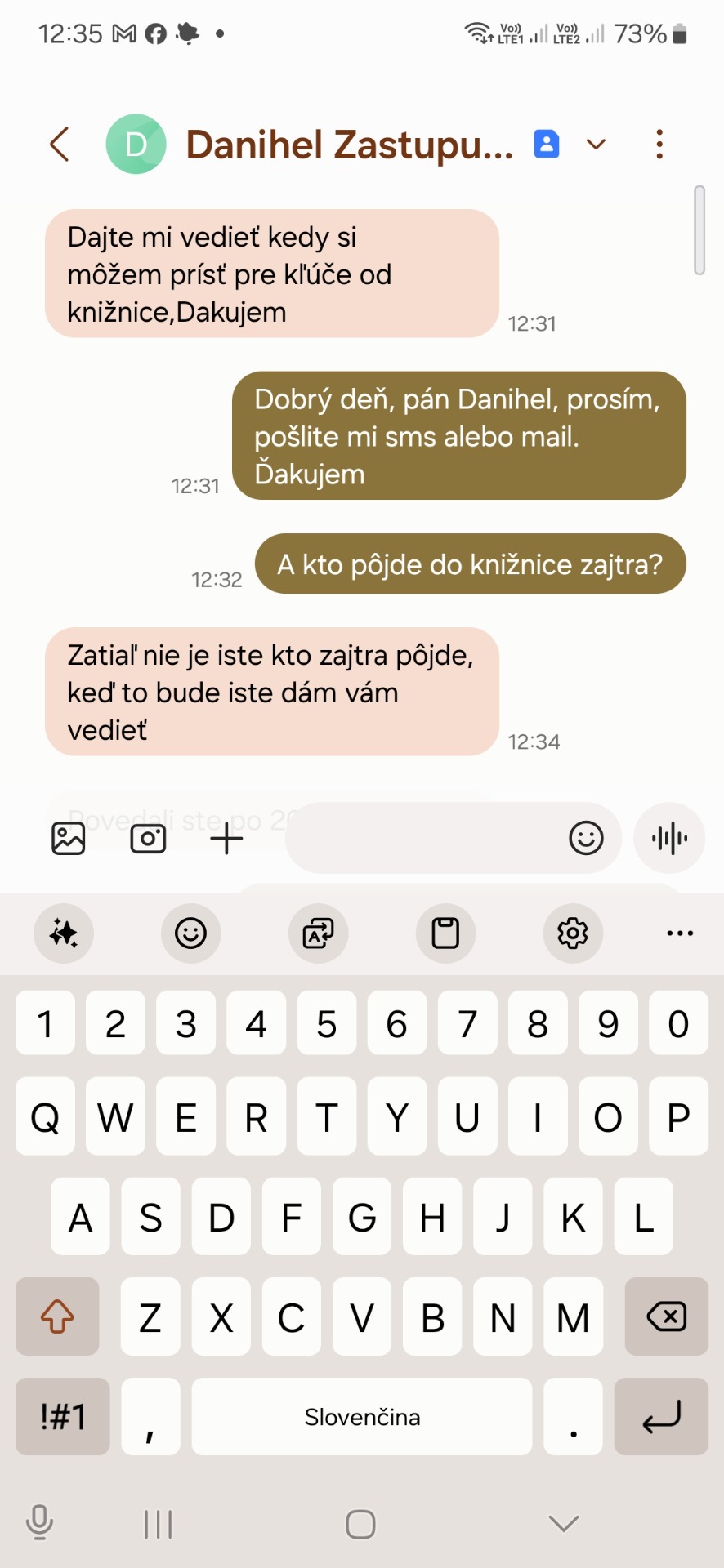Open emoji picker in the message field
Image resolution: width=724 pixels, height=1568 pixels.
coord(586,839)
